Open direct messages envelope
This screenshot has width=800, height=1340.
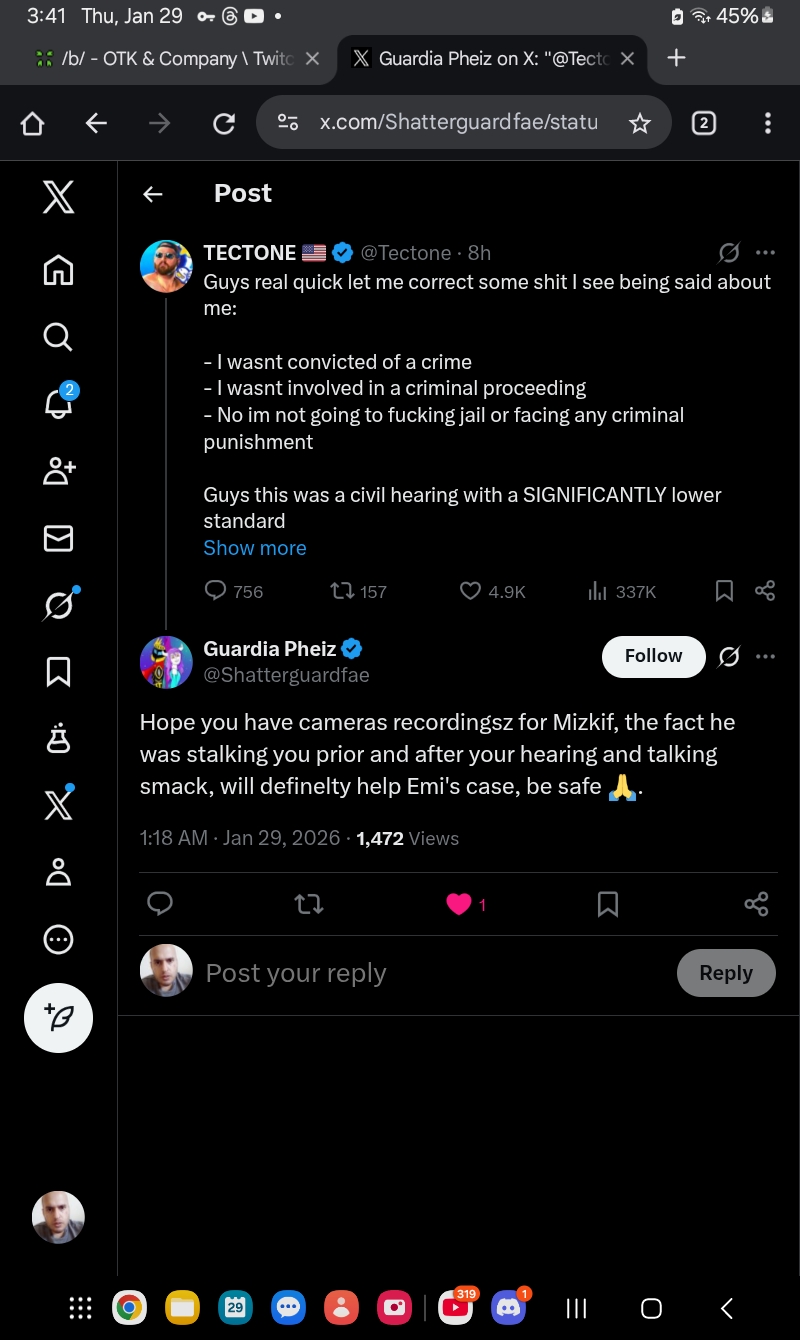(x=58, y=538)
